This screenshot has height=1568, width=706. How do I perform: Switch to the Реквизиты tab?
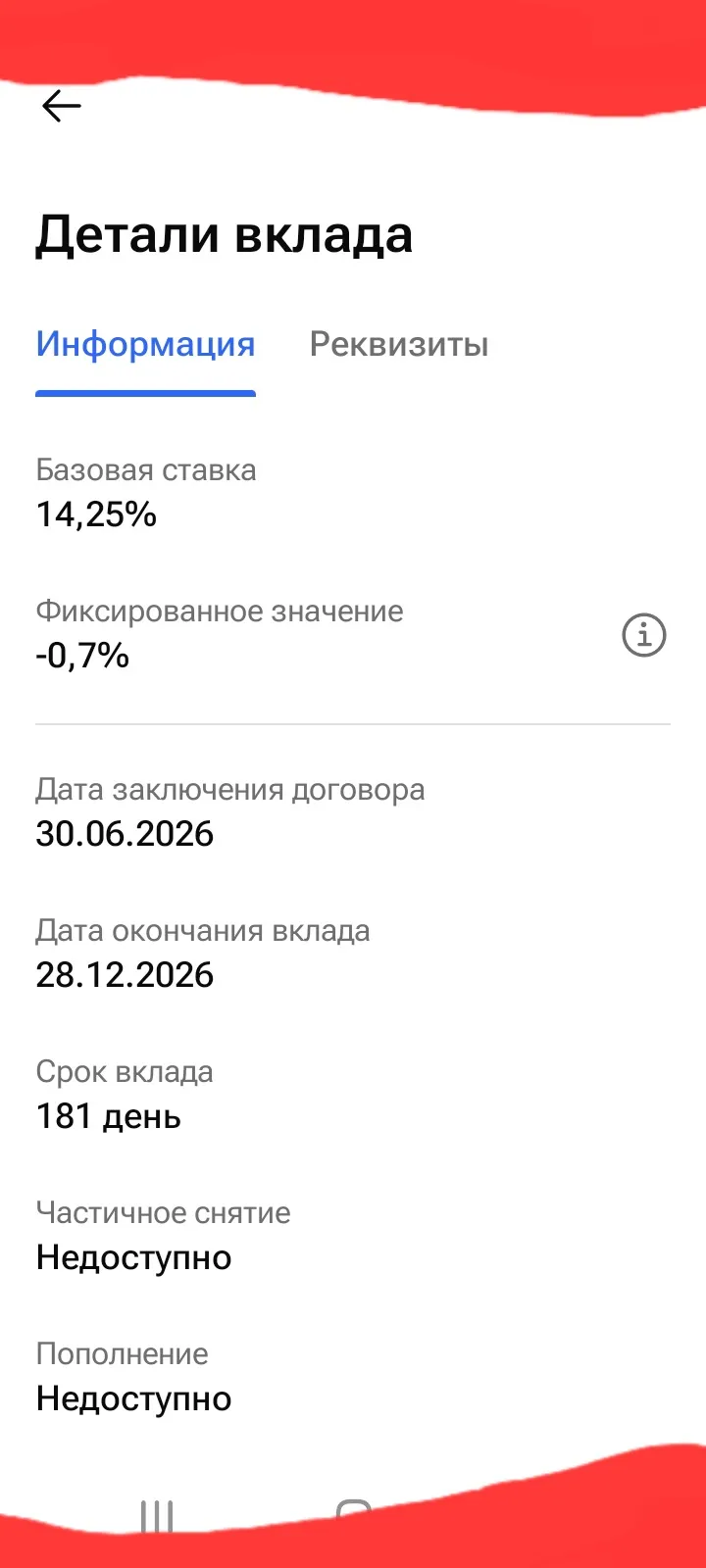(x=399, y=345)
